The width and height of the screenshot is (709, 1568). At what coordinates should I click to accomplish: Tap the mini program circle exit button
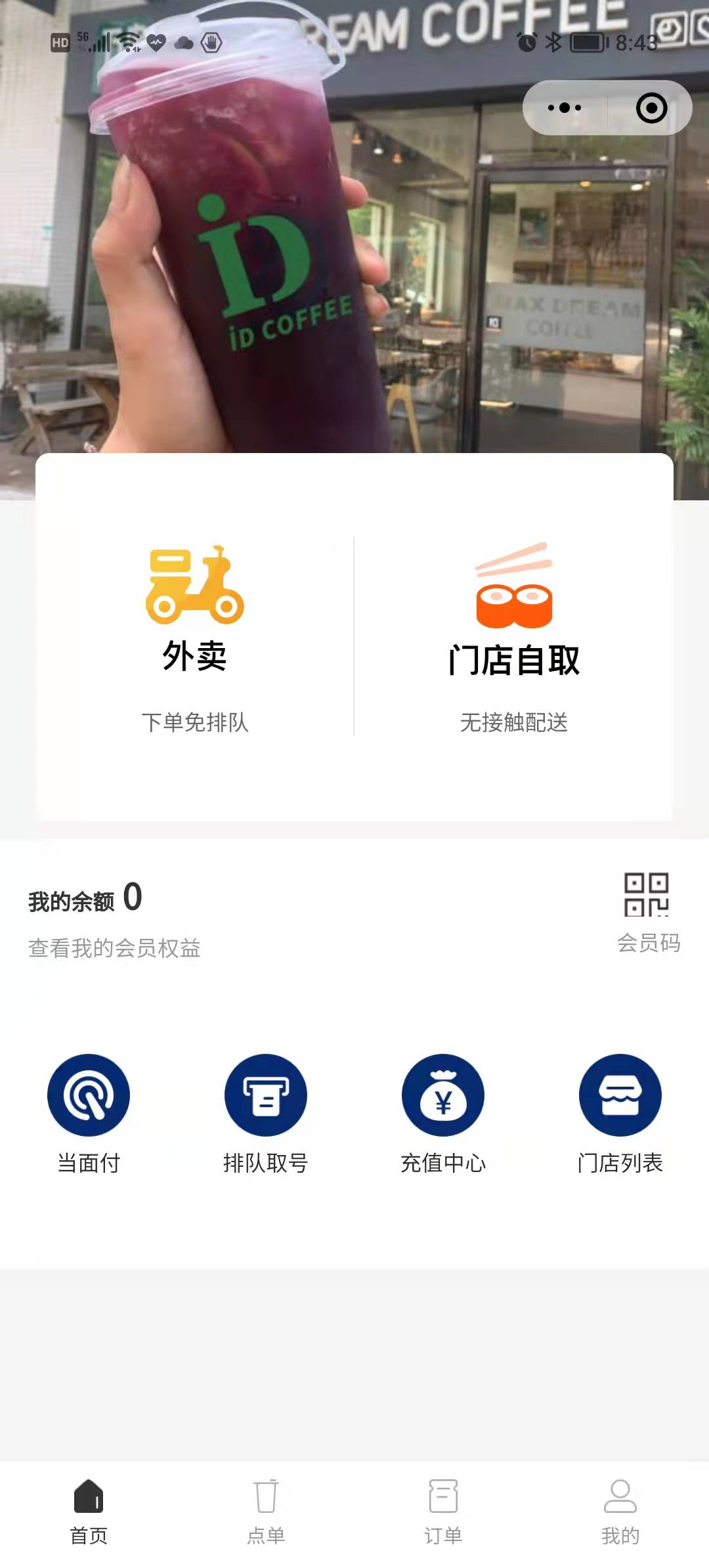(x=649, y=108)
